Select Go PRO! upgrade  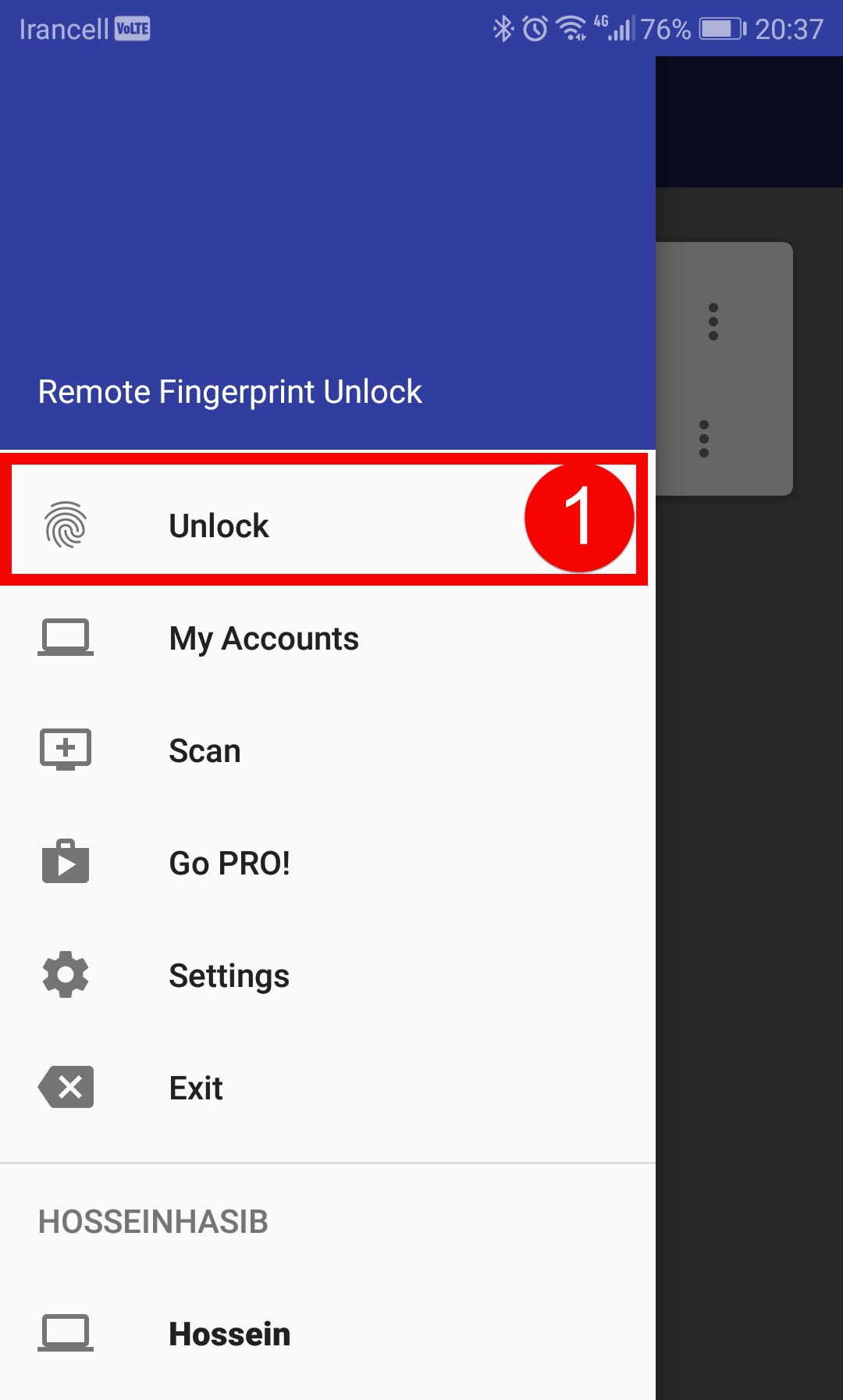pos(328,863)
